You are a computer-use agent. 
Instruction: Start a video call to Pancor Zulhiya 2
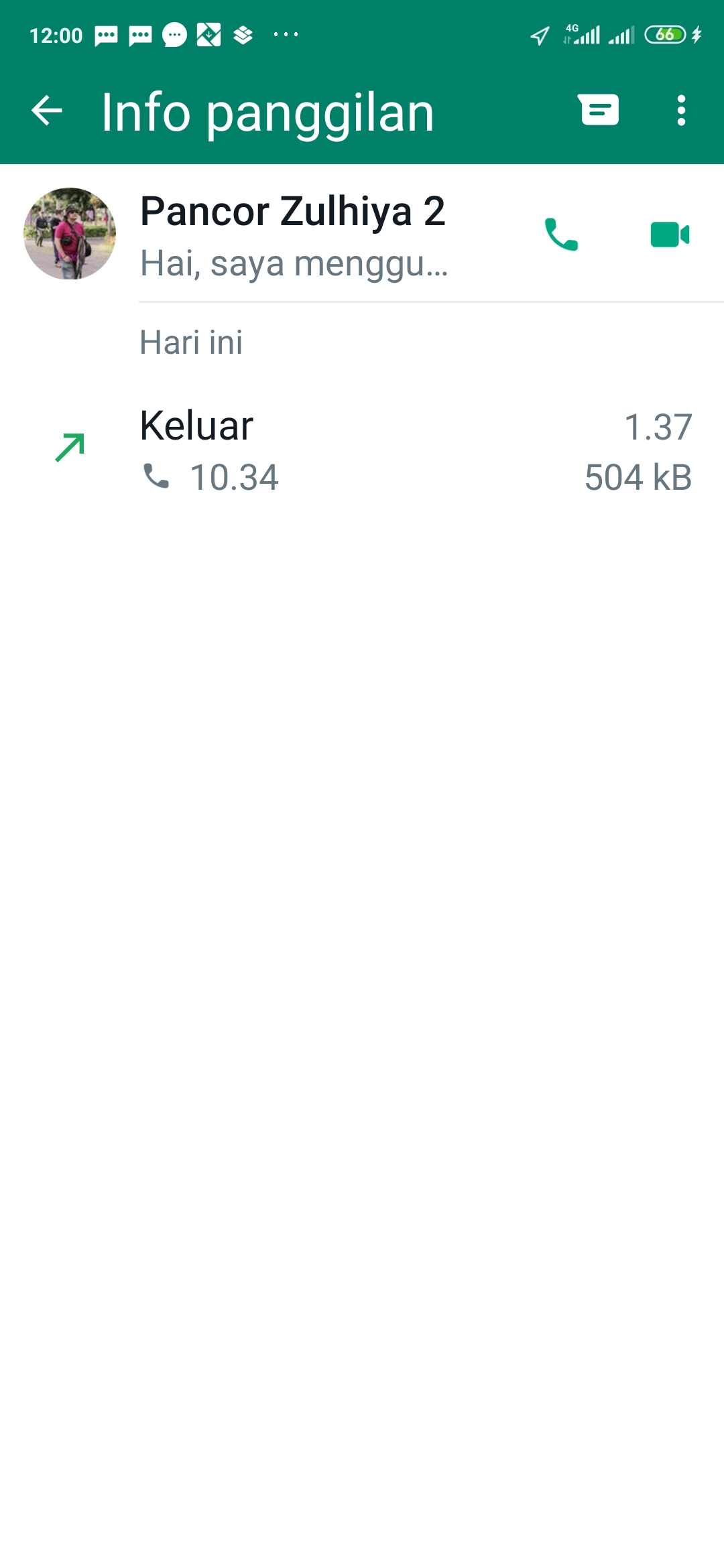(x=670, y=235)
